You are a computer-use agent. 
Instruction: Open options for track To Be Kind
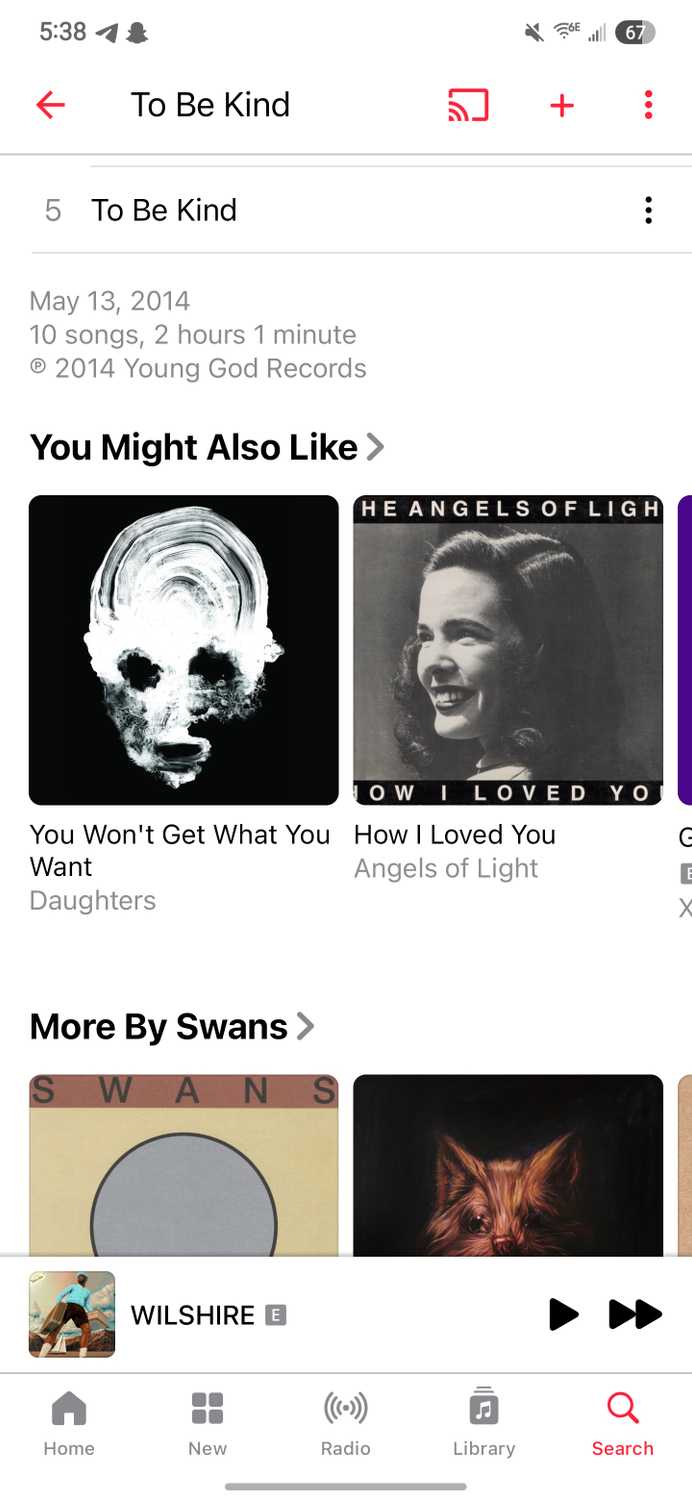pyautogui.click(x=648, y=210)
